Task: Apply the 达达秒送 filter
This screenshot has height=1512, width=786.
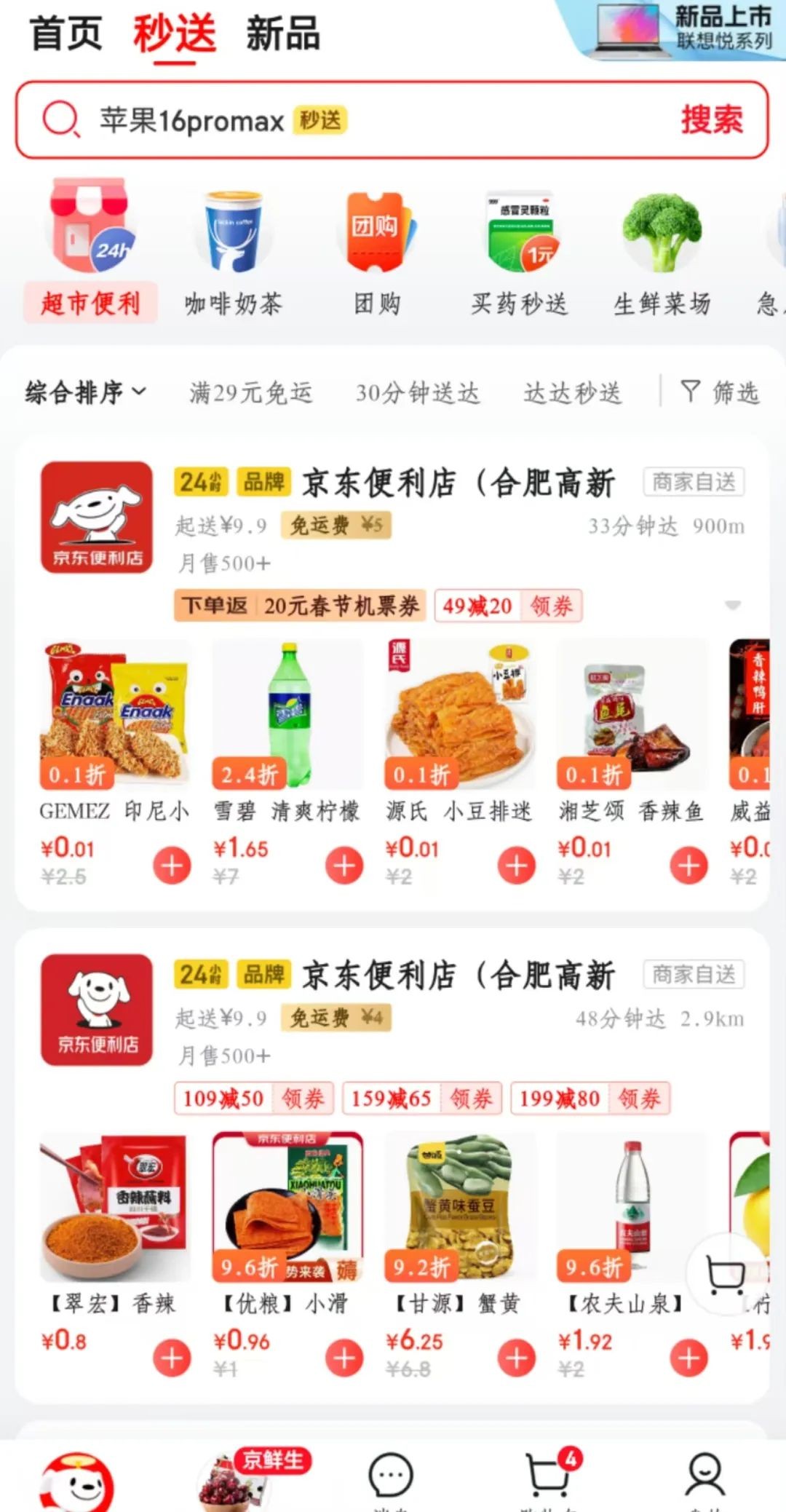Action: [x=573, y=393]
